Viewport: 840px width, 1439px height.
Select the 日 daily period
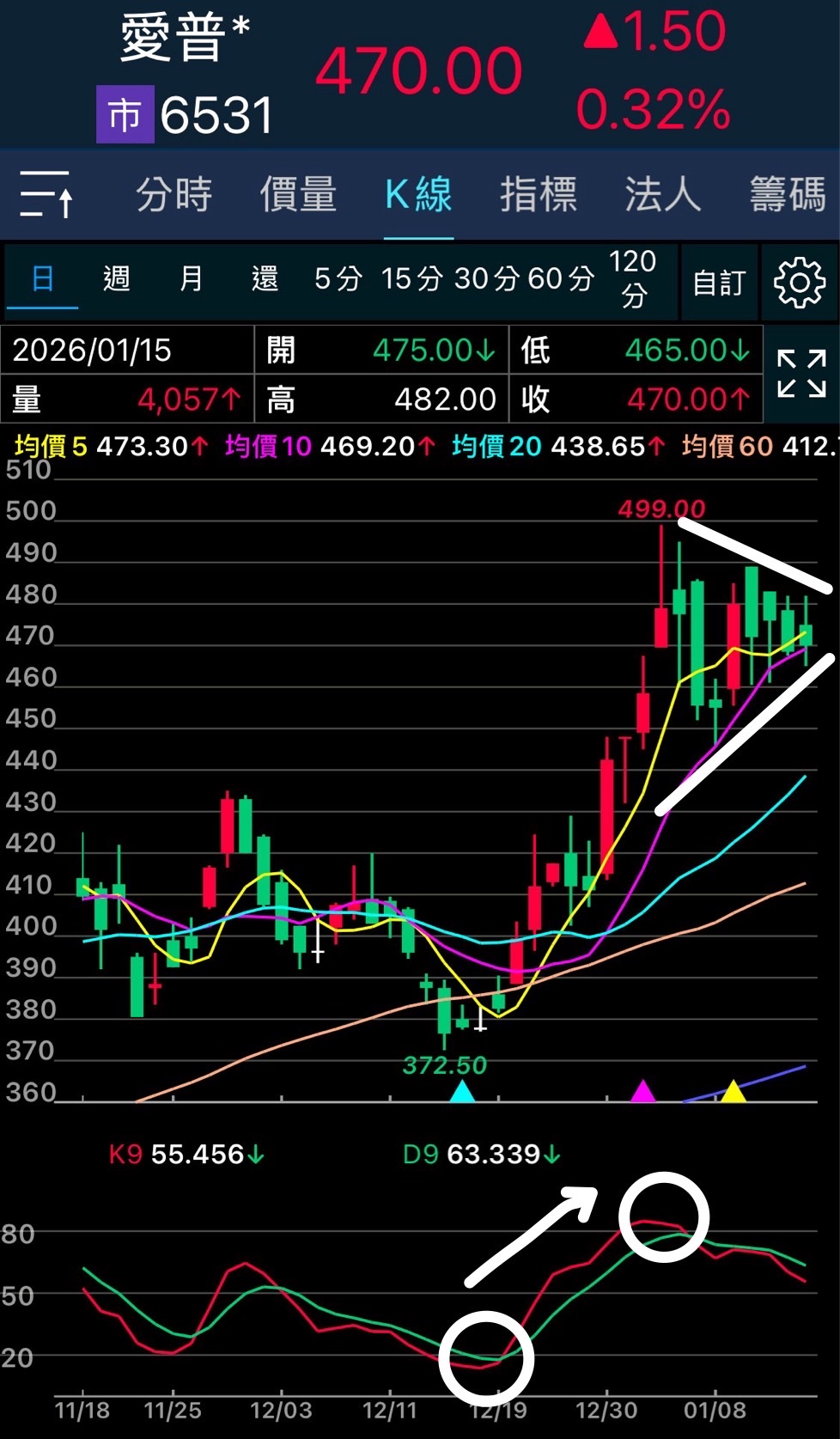click(x=43, y=278)
